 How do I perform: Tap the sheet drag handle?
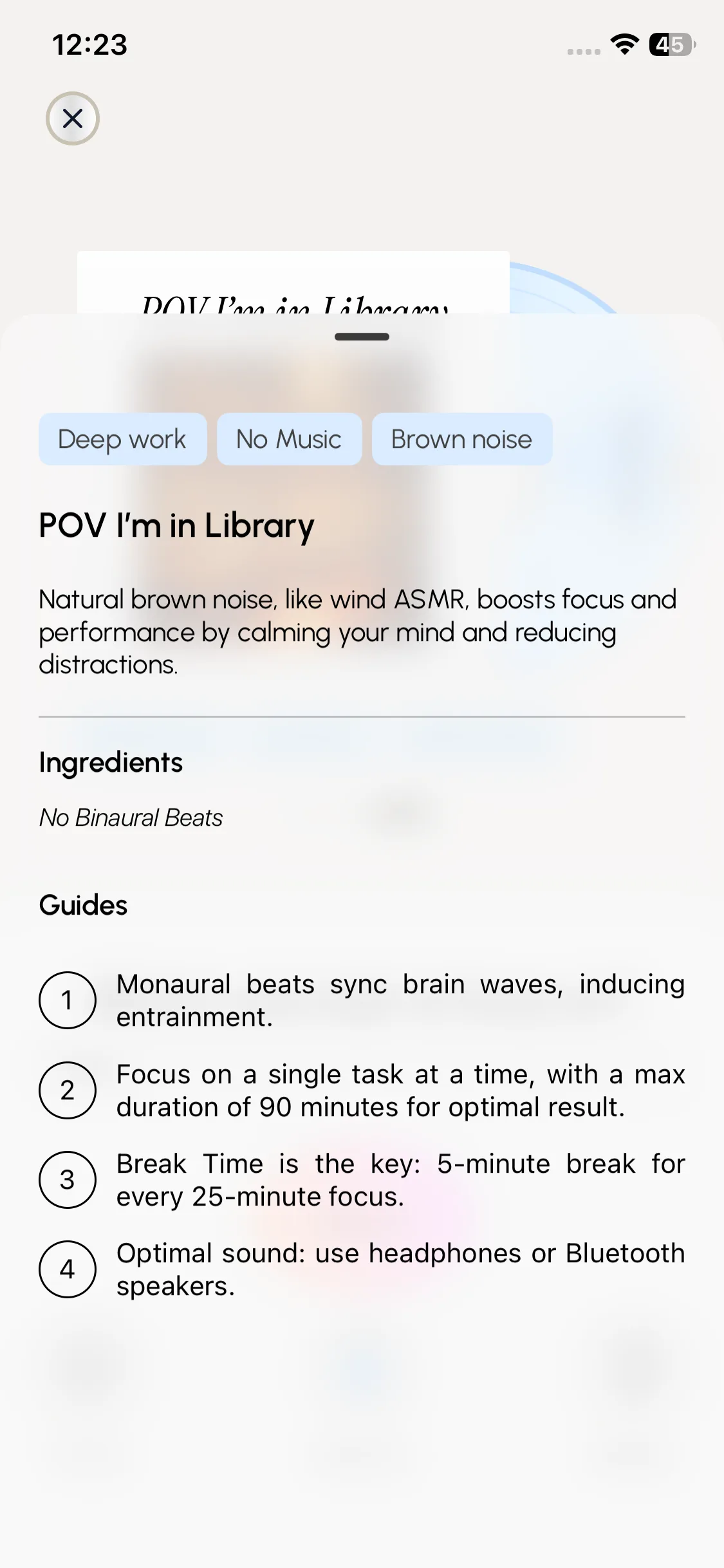(x=362, y=337)
